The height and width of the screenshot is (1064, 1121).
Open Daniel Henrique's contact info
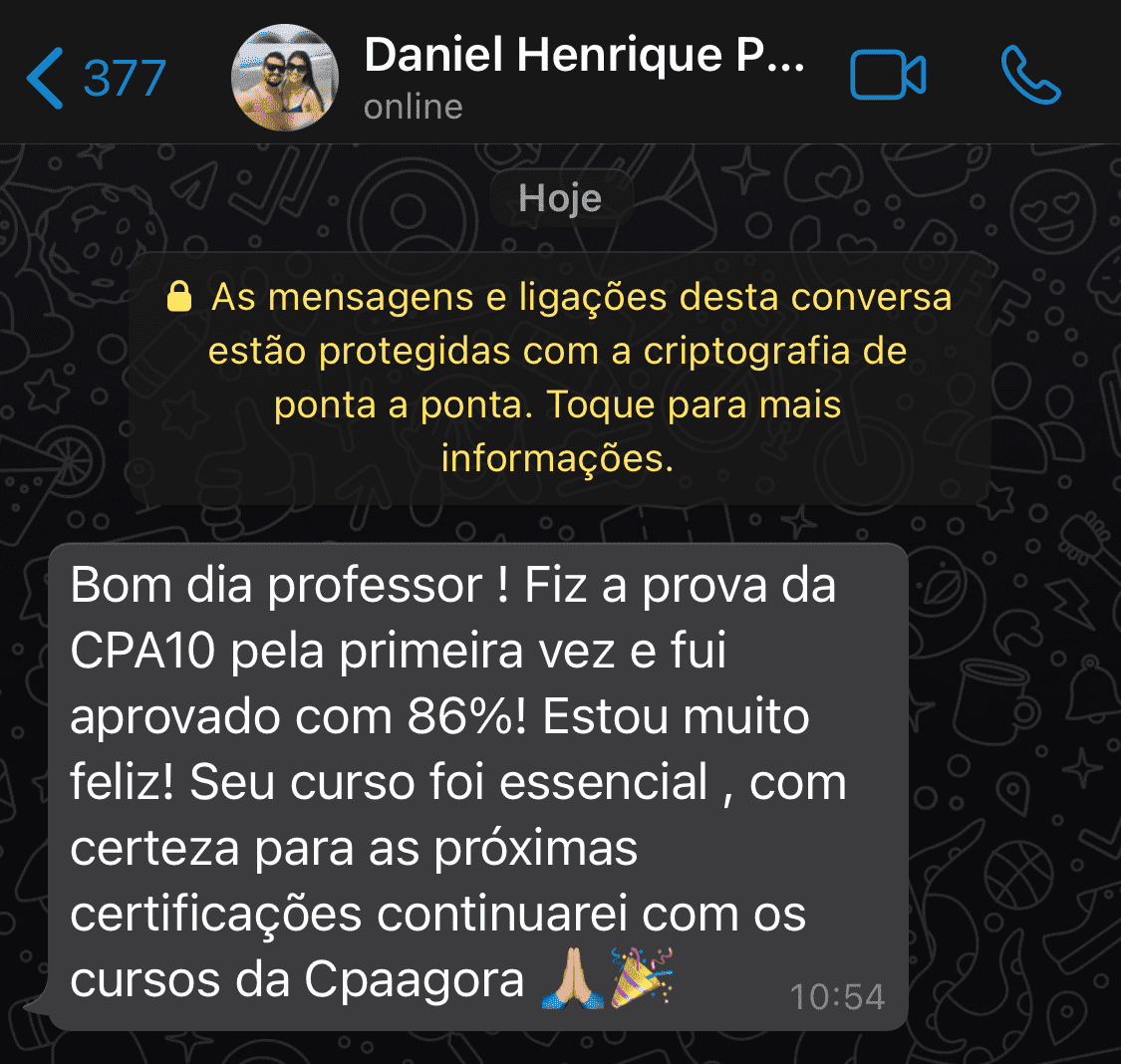click(583, 56)
